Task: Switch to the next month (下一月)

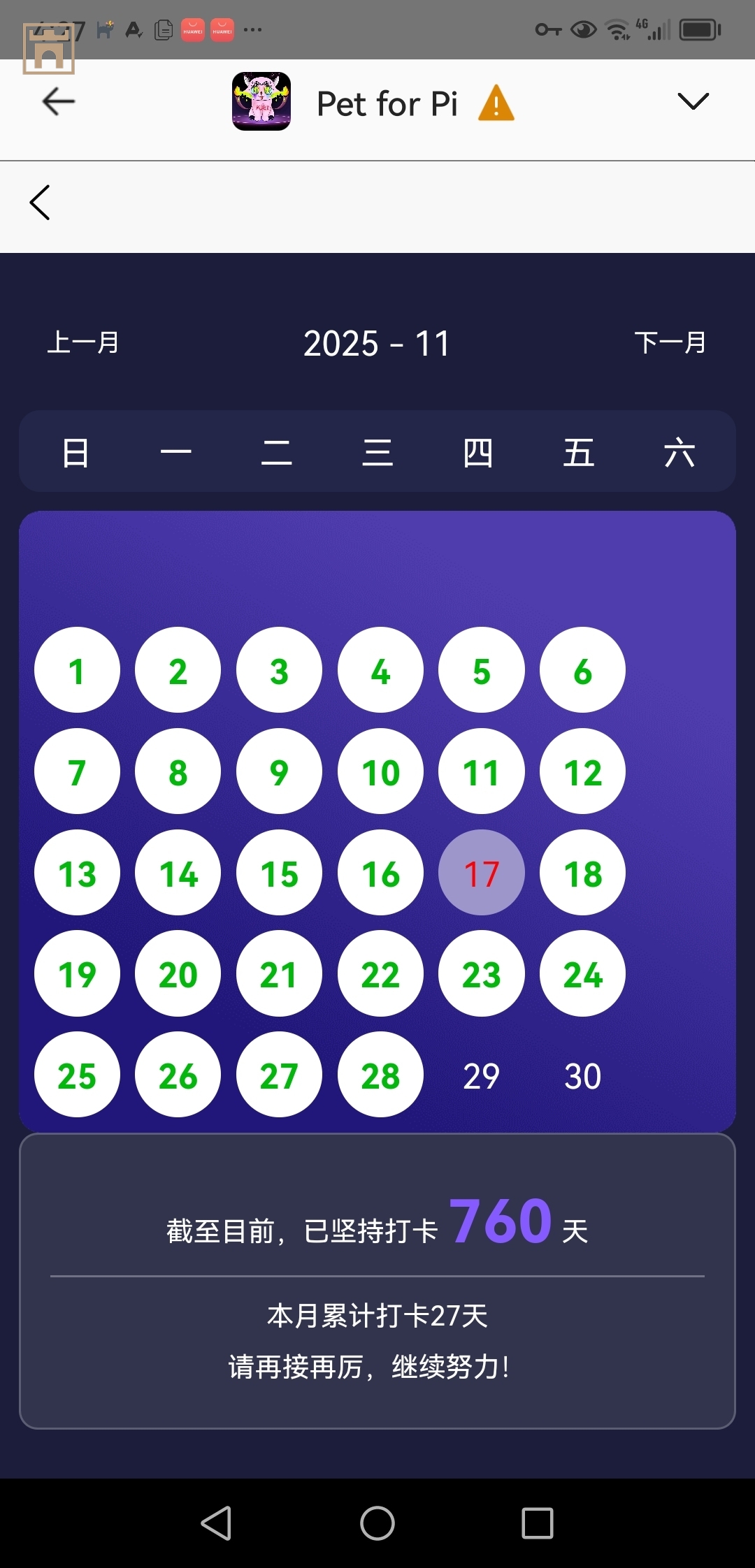Action: tap(670, 343)
